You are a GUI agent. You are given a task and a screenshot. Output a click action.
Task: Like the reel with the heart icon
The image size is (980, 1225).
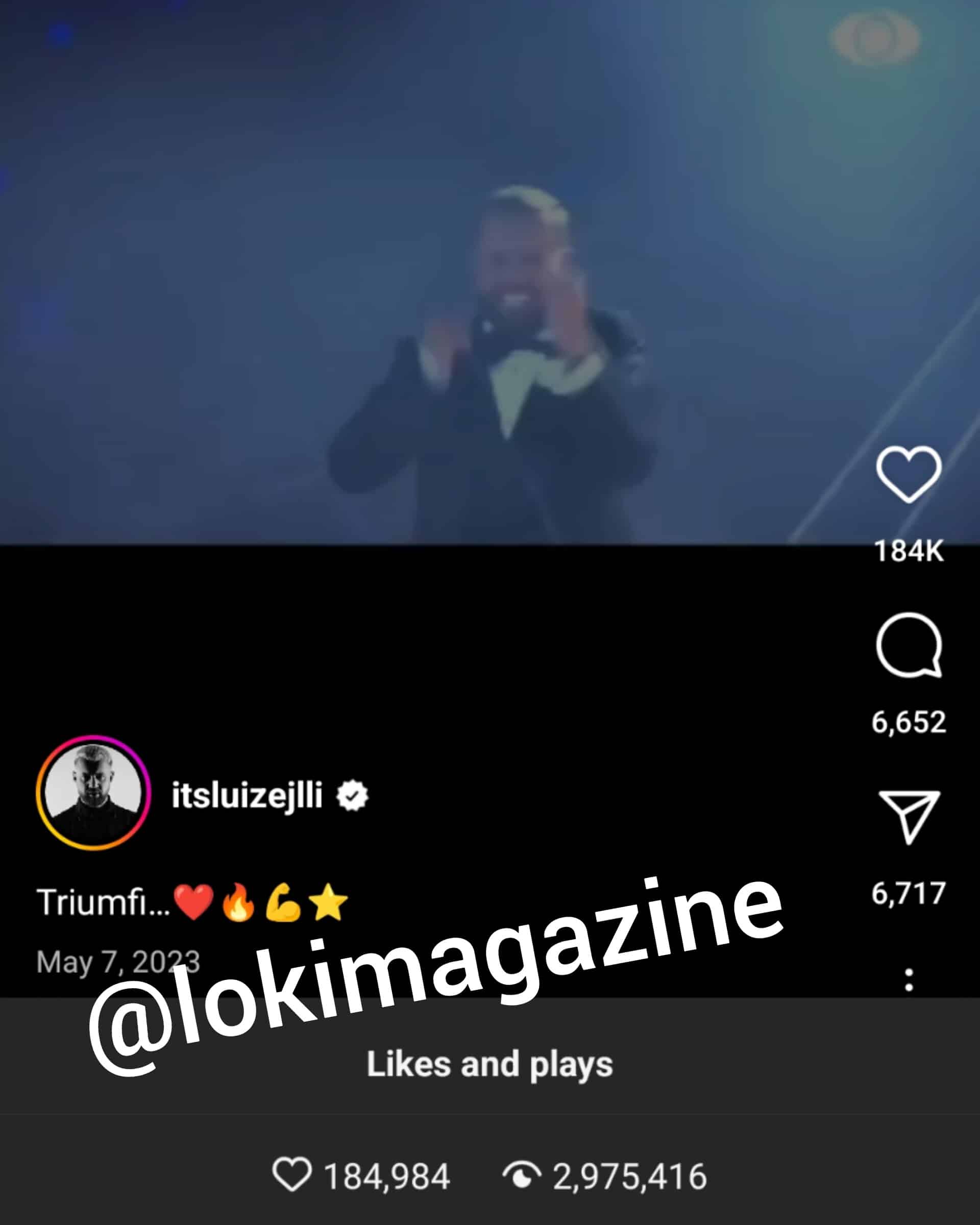[x=909, y=475]
